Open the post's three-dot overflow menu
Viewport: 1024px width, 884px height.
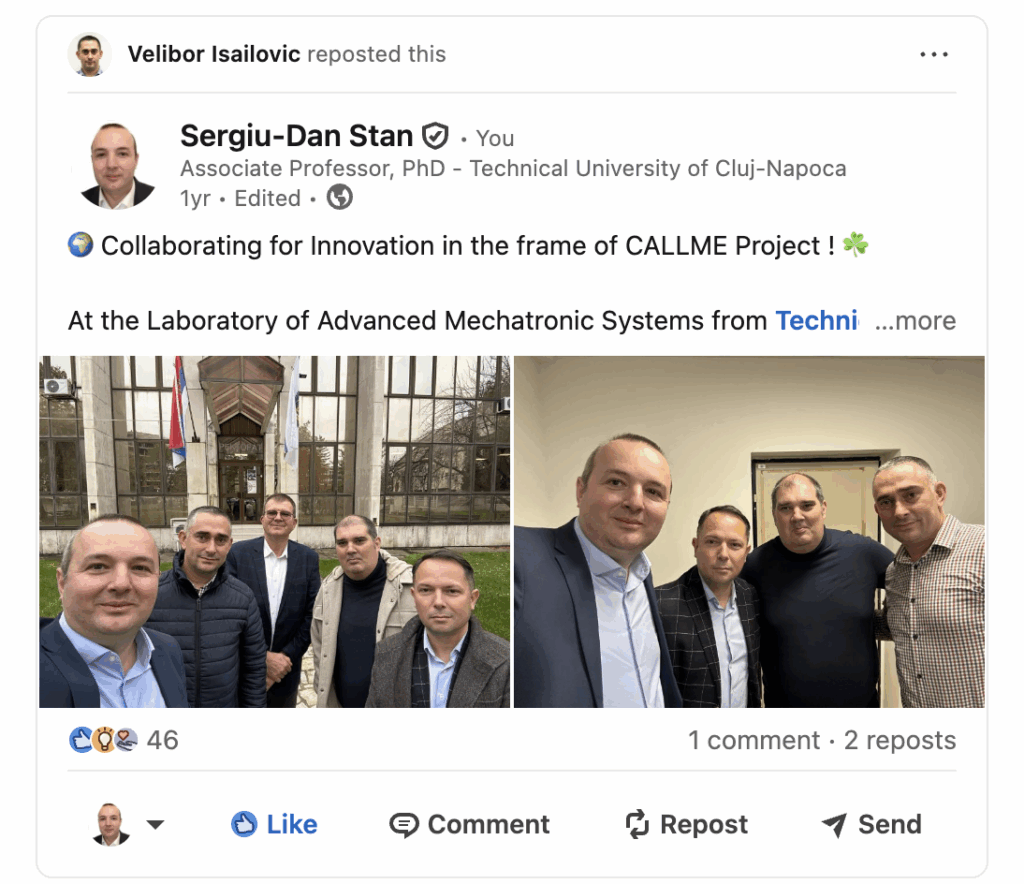(933, 54)
